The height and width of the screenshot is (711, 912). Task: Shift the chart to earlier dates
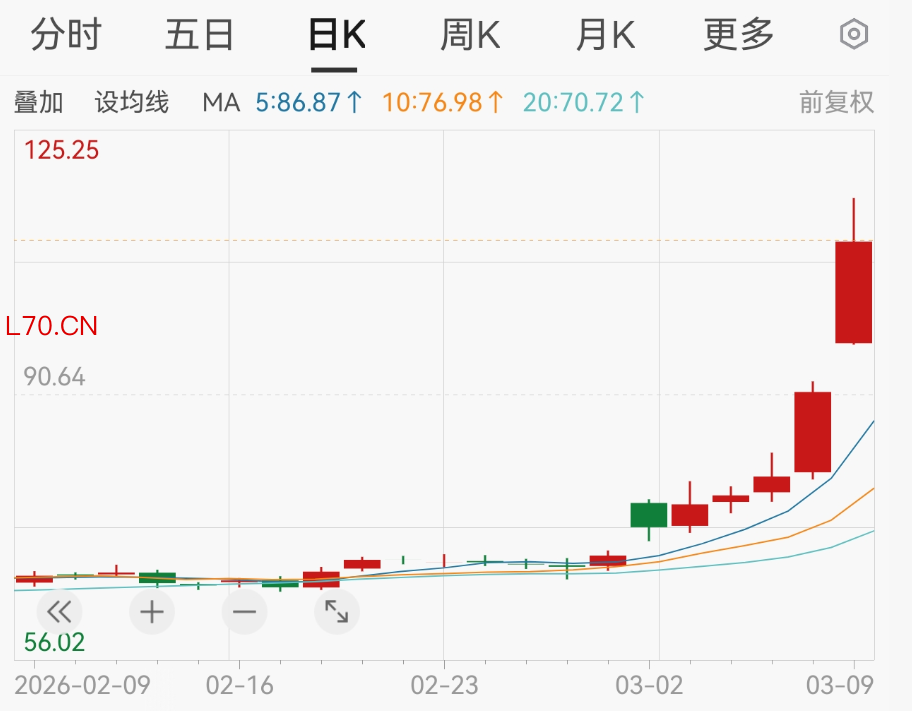point(59,611)
